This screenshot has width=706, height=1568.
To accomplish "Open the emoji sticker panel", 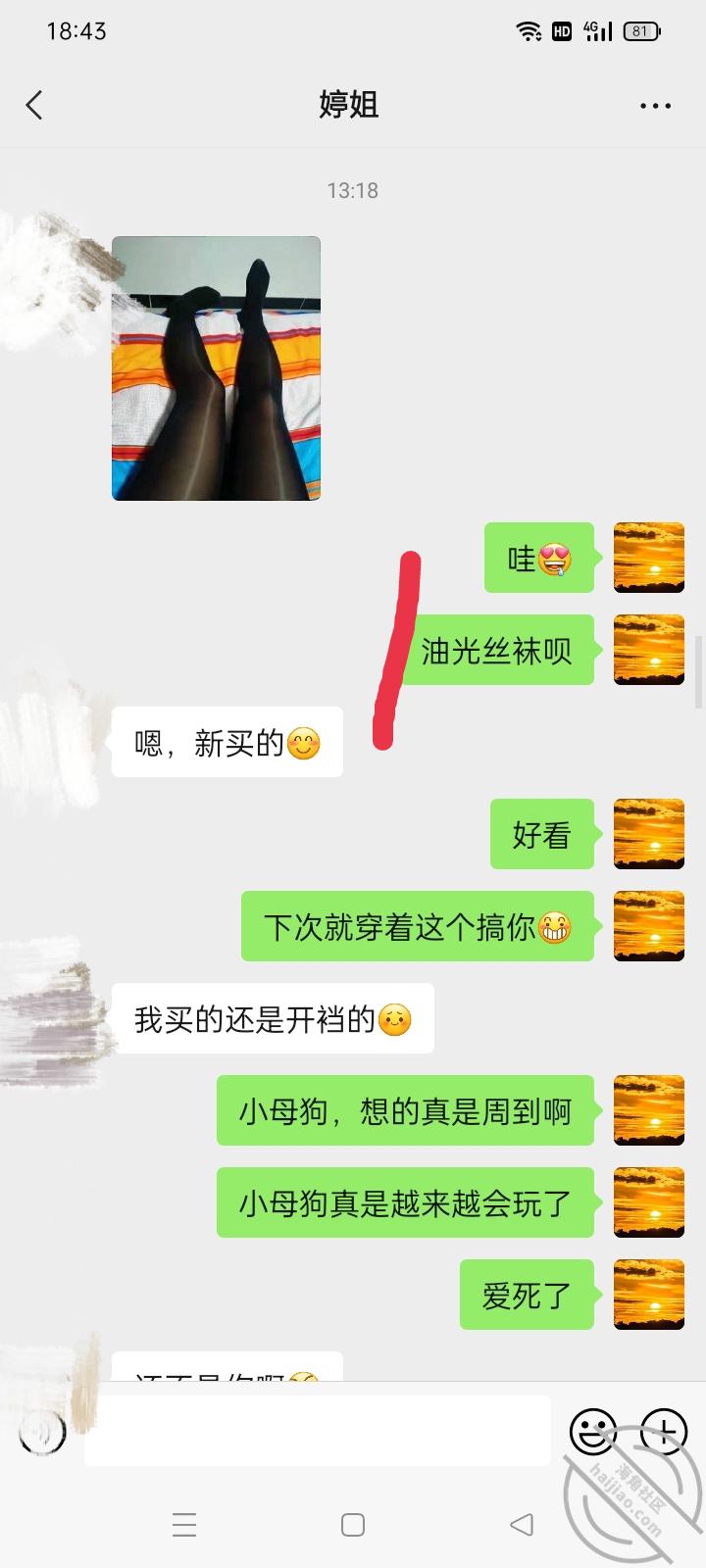I will click(593, 1433).
